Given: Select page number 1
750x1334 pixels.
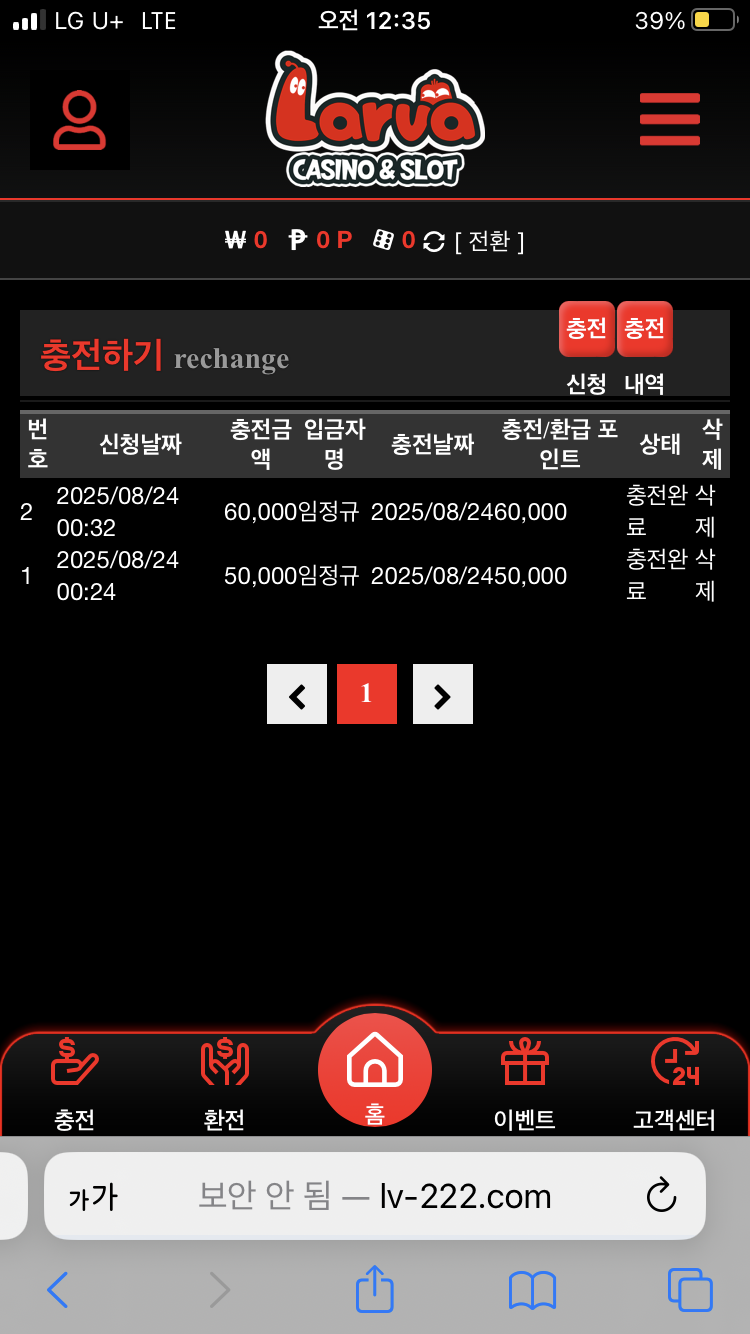Looking at the screenshot, I should click(x=367, y=694).
